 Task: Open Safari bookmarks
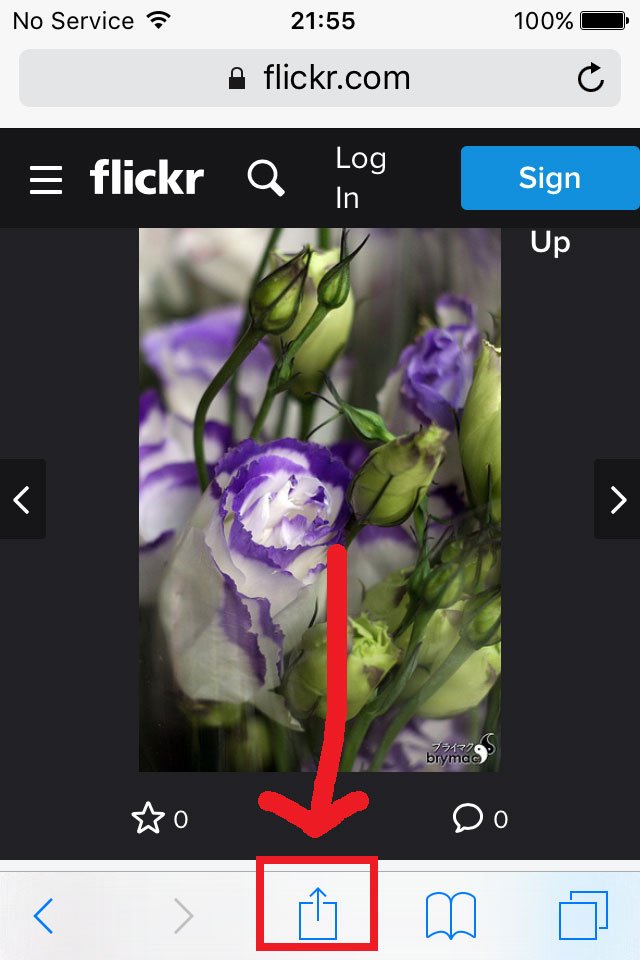[450, 915]
